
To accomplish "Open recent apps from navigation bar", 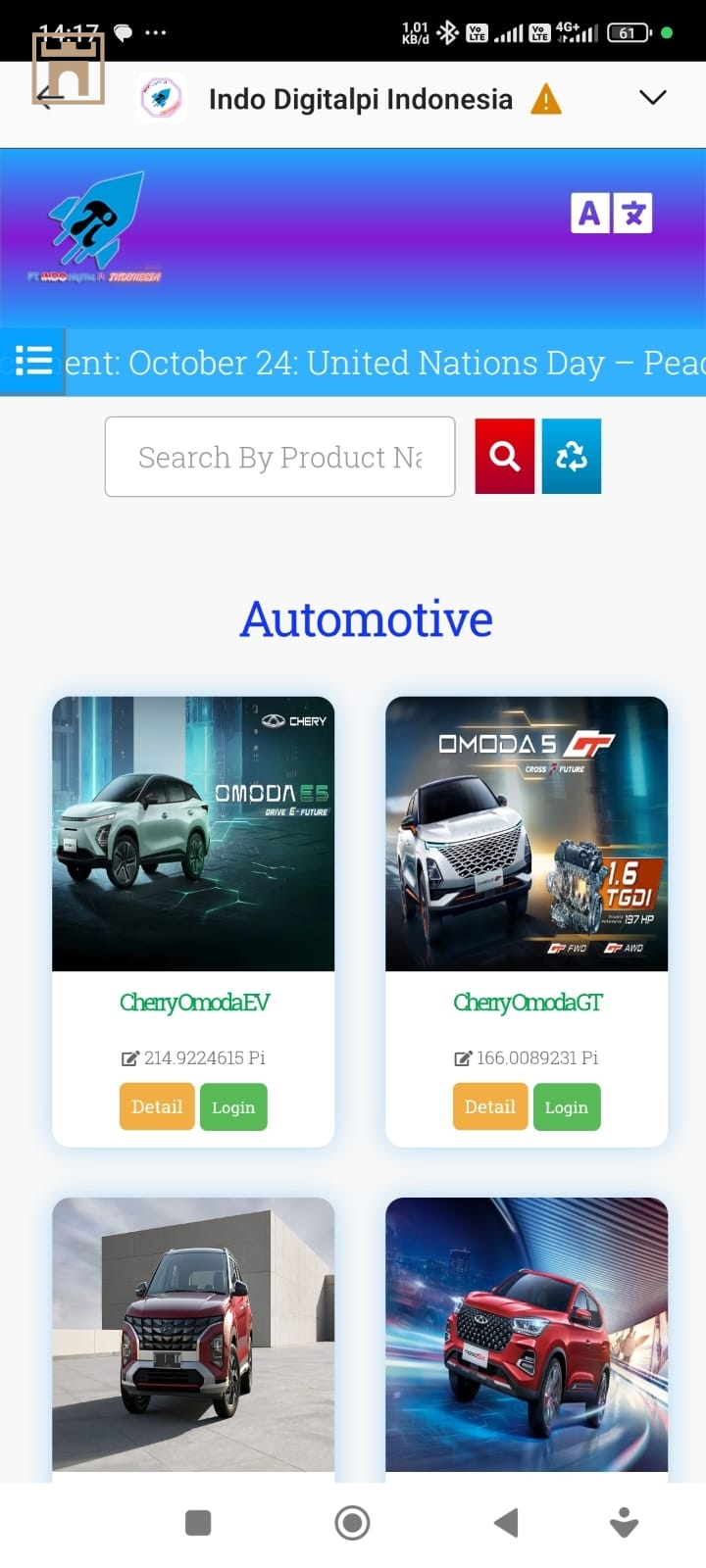I will click(198, 1523).
